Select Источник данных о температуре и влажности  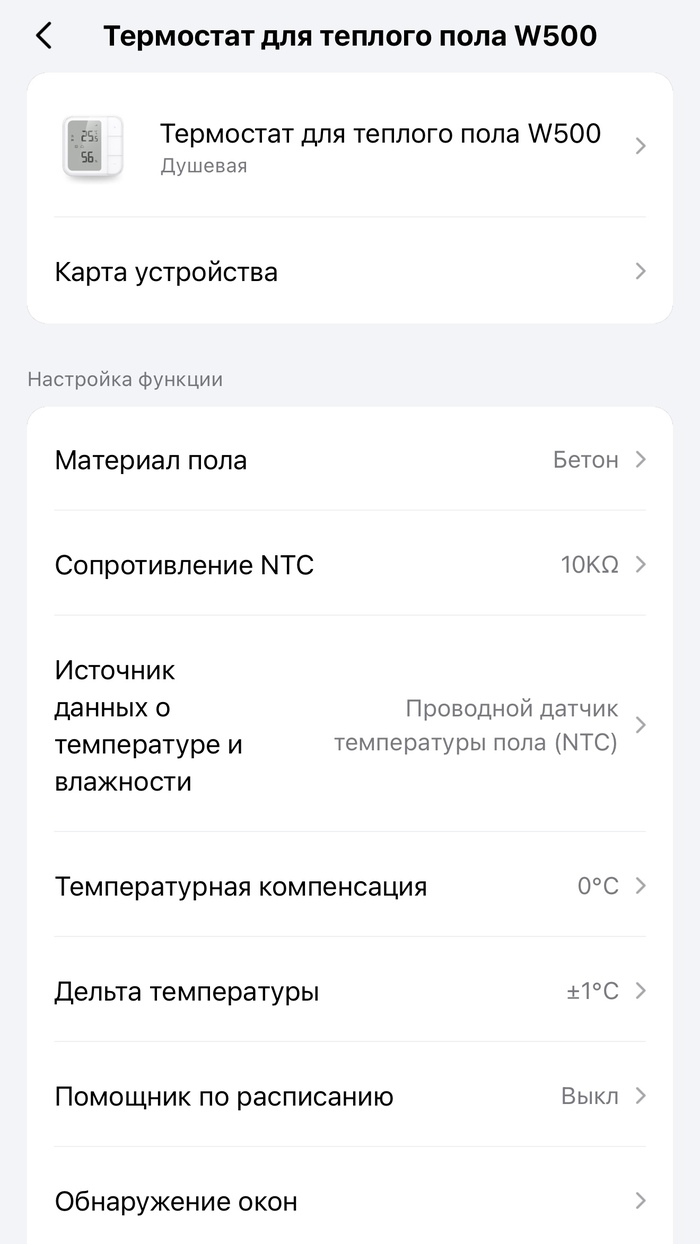point(350,725)
